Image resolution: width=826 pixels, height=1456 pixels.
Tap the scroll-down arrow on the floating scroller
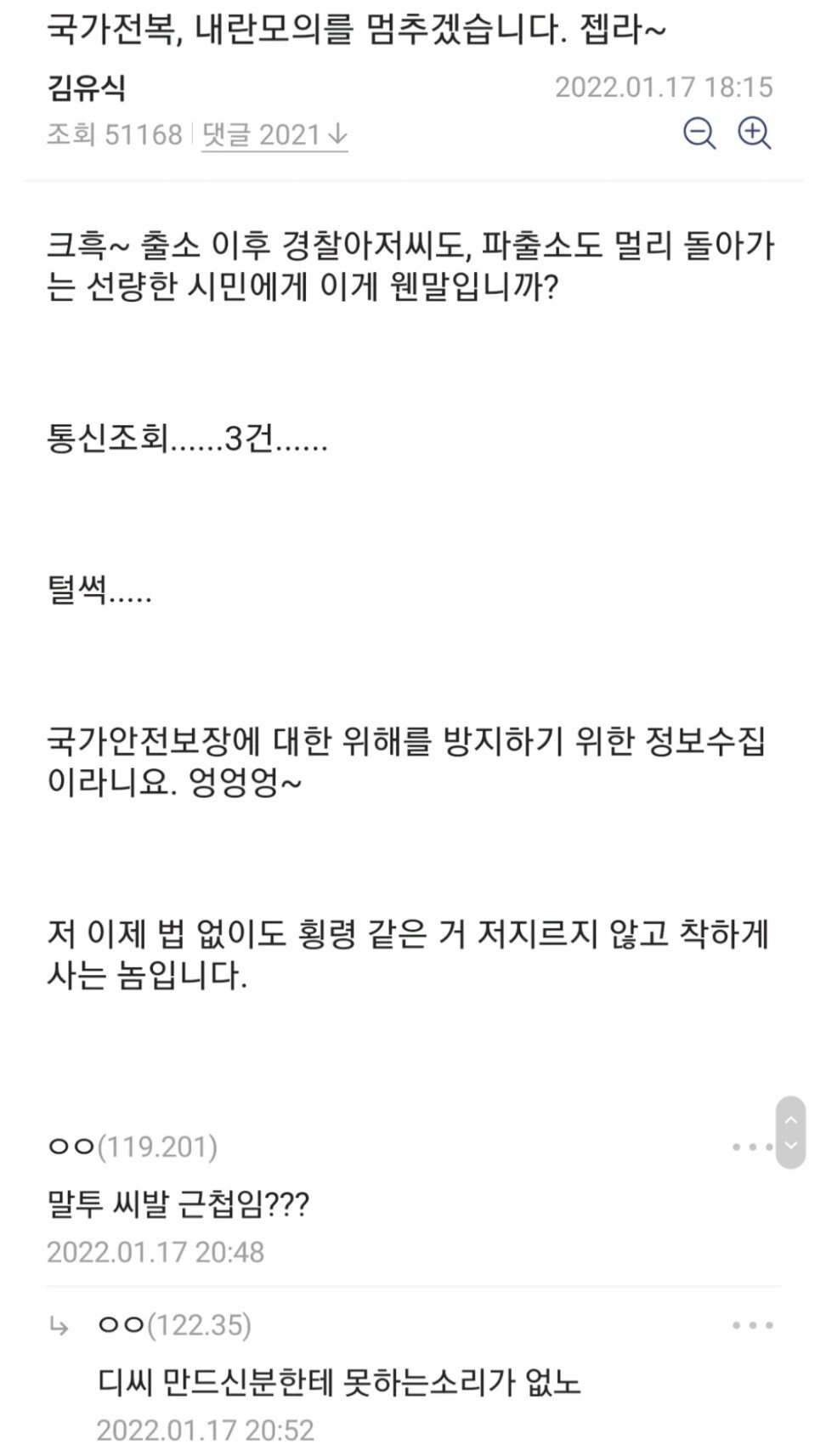790,1146
